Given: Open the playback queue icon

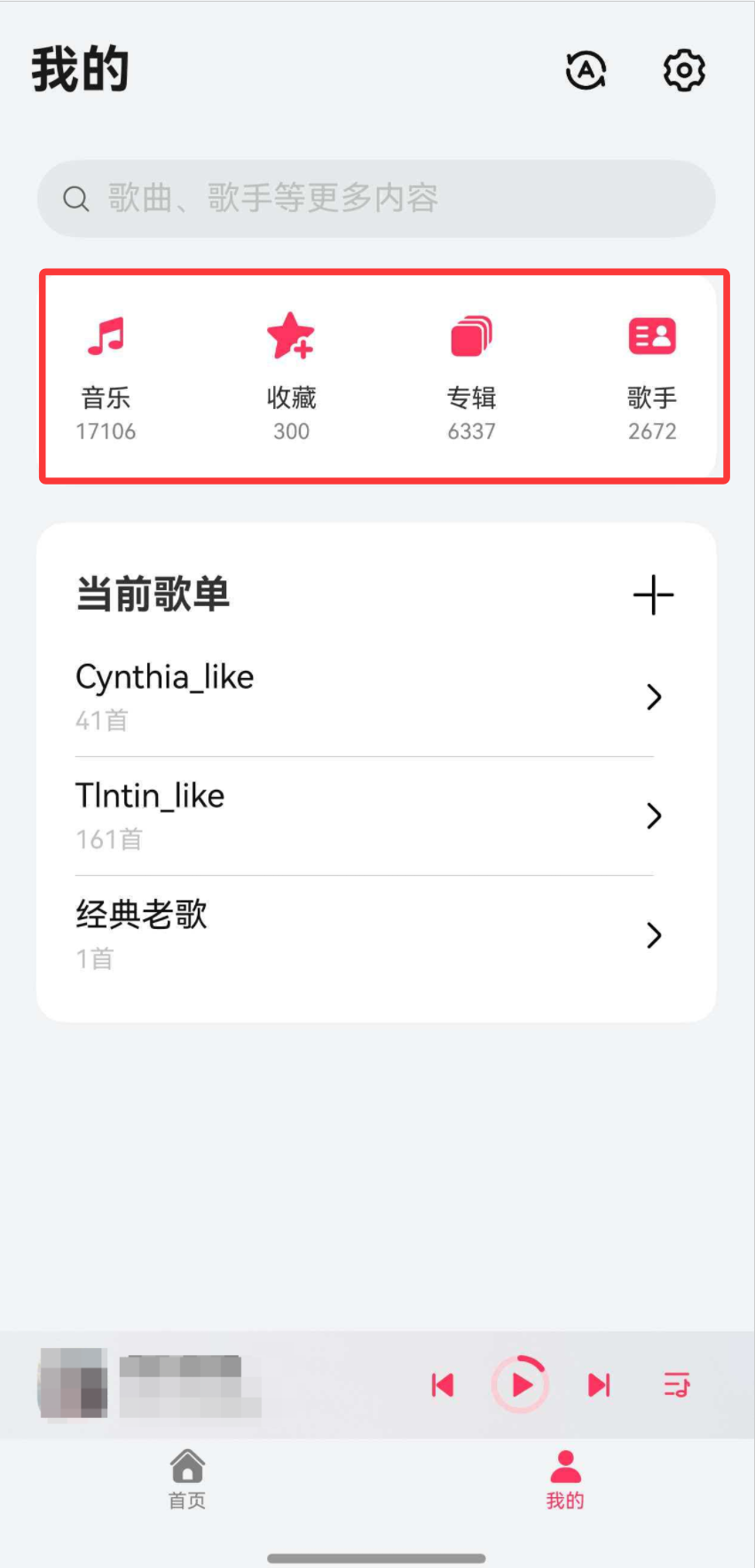Looking at the screenshot, I should 675,1383.
